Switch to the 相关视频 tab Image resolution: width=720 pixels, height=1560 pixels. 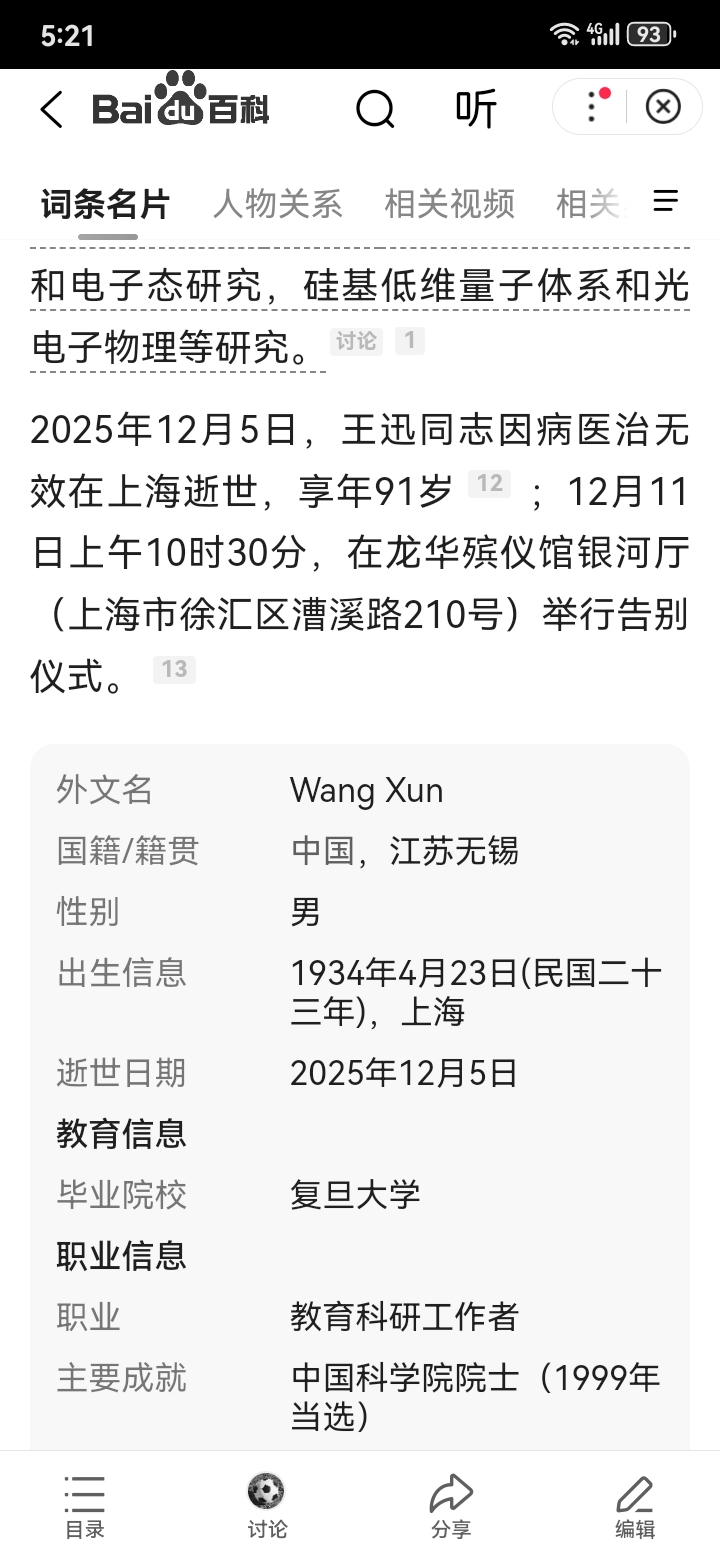coord(449,203)
